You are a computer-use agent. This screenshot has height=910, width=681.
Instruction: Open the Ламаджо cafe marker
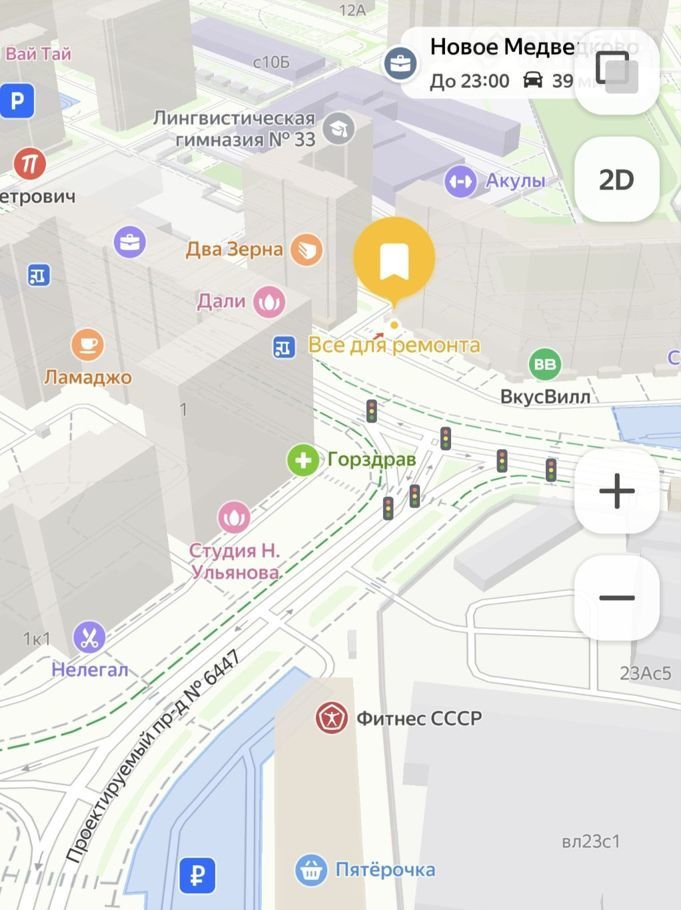click(87, 345)
